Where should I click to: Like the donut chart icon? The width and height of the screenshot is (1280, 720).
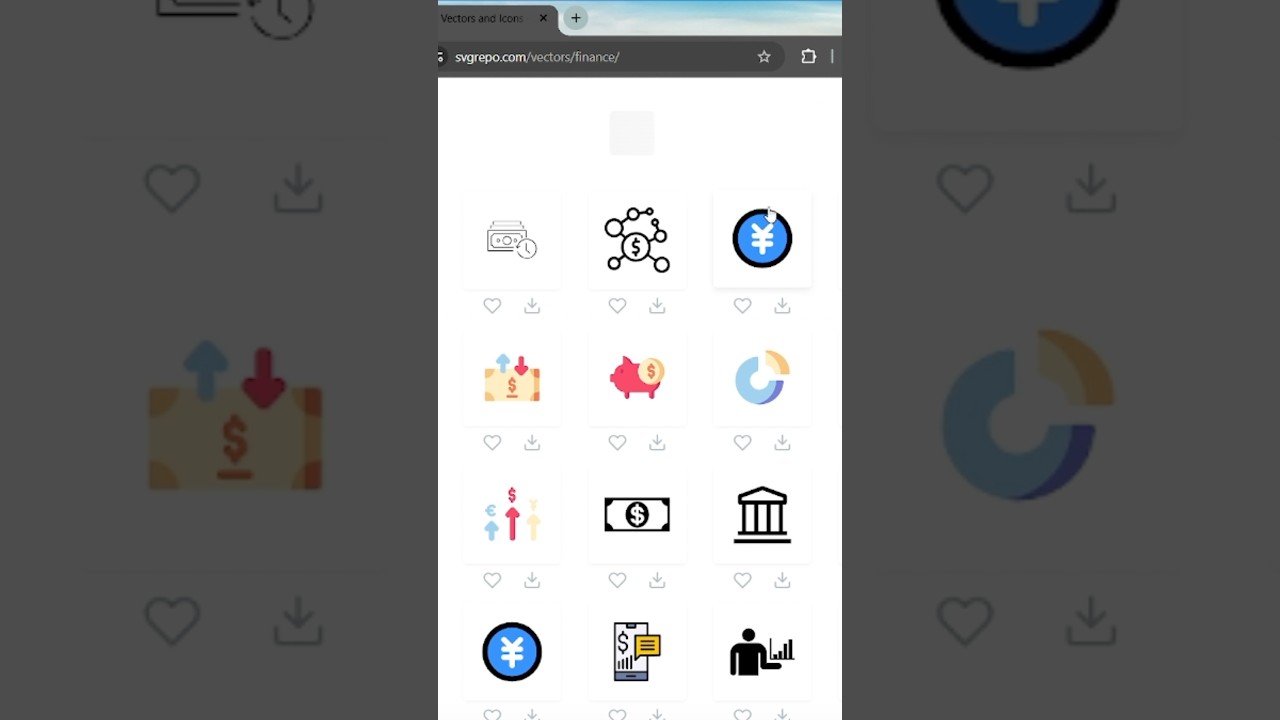(x=742, y=443)
